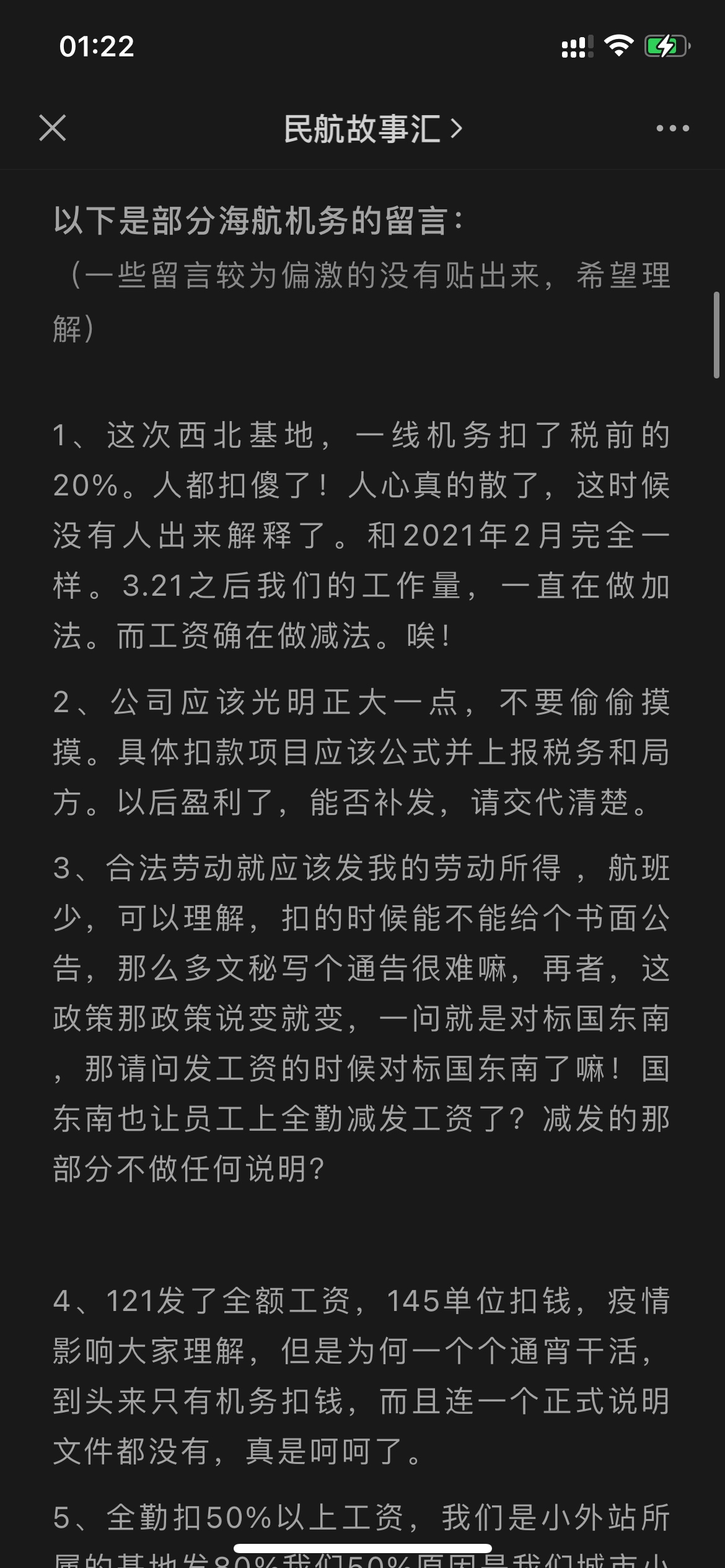Open the 民航故事汇 account page
The height and width of the screenshot is (1568, 725).
click(372, 129)
